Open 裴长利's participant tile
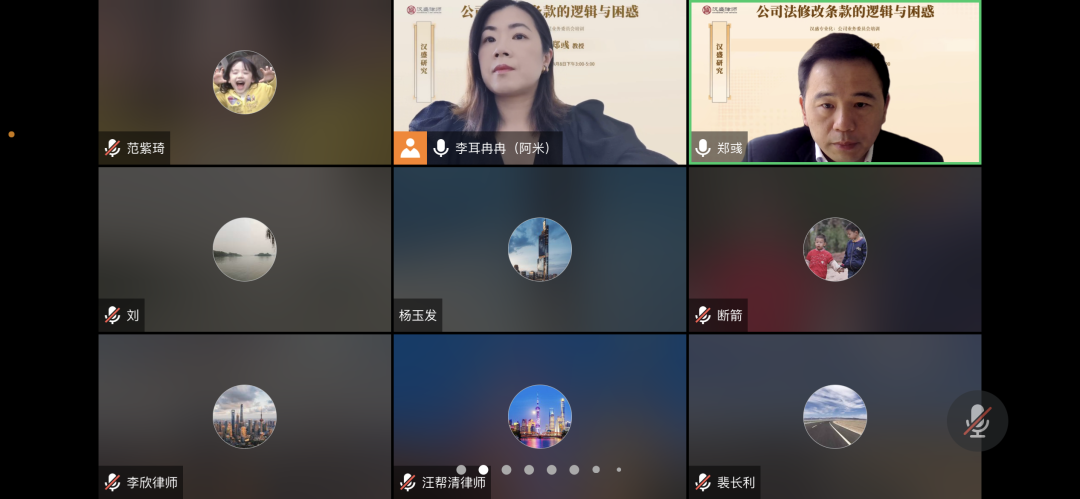This screenshot has width=1080, height=499. tap(835, 416)
